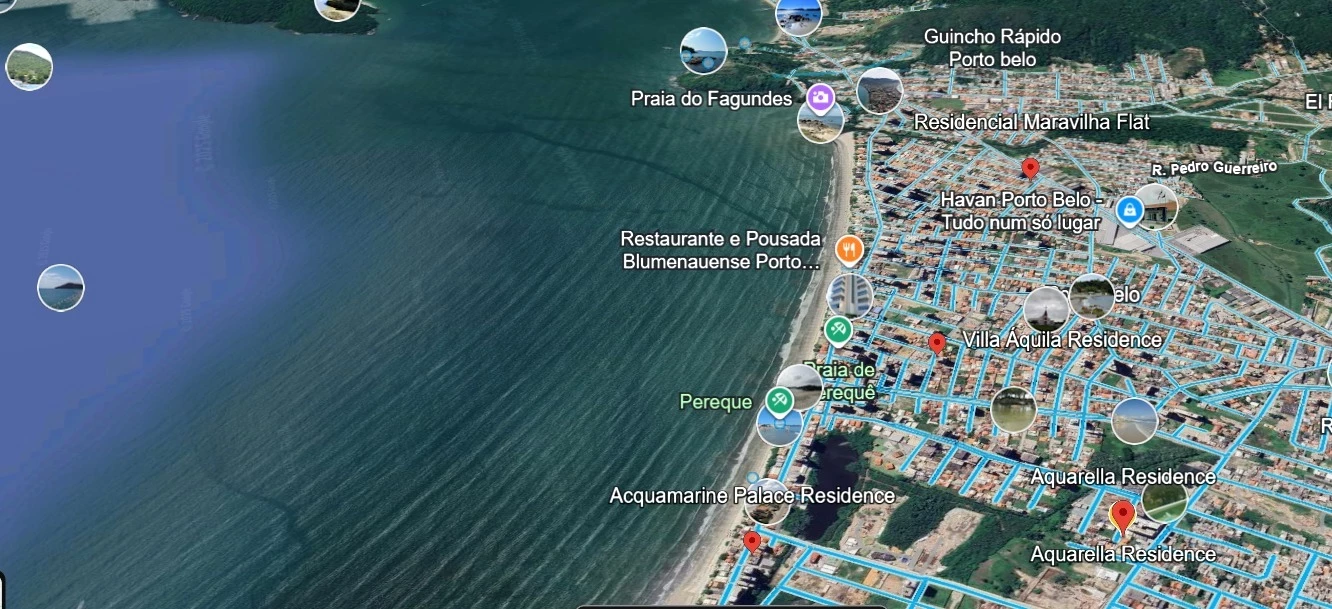View the photo bubble above Aquarella Residence label
Screen dimensions: 1332x609
[x=1134, y=421]
